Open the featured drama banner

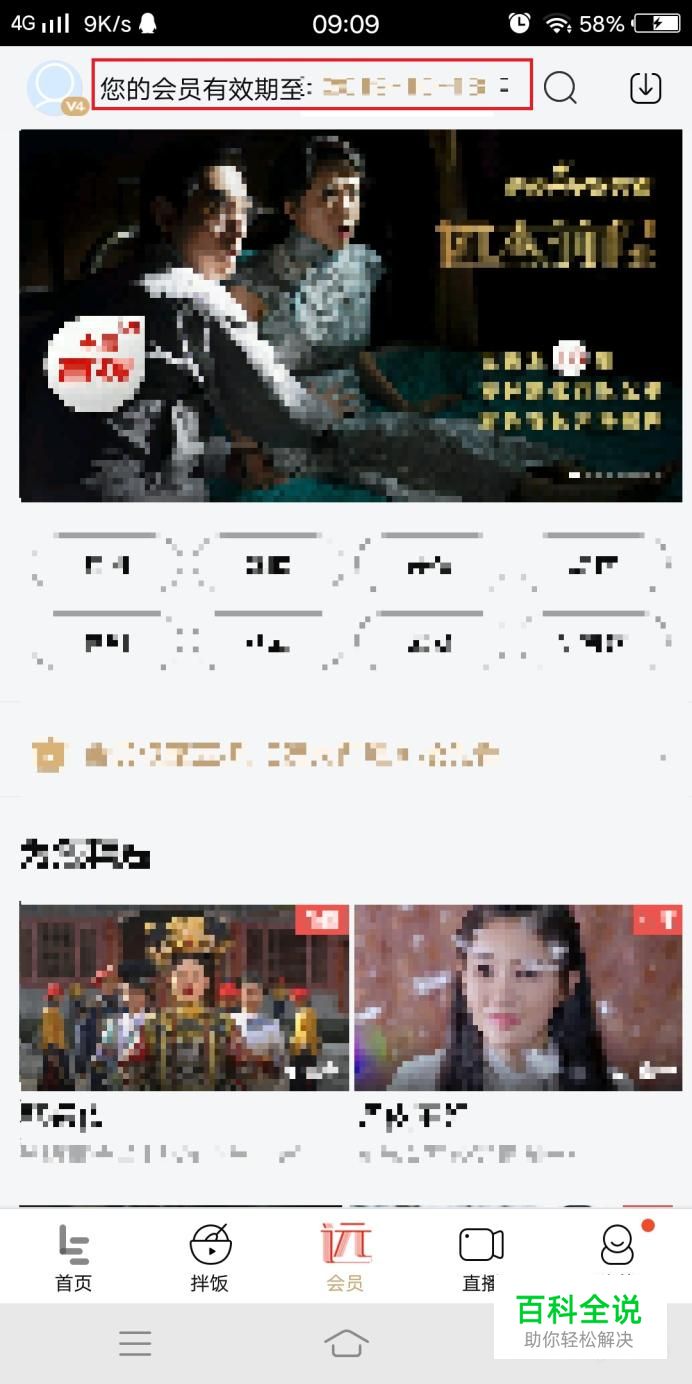pyautogui.click(x=350, y=315)
